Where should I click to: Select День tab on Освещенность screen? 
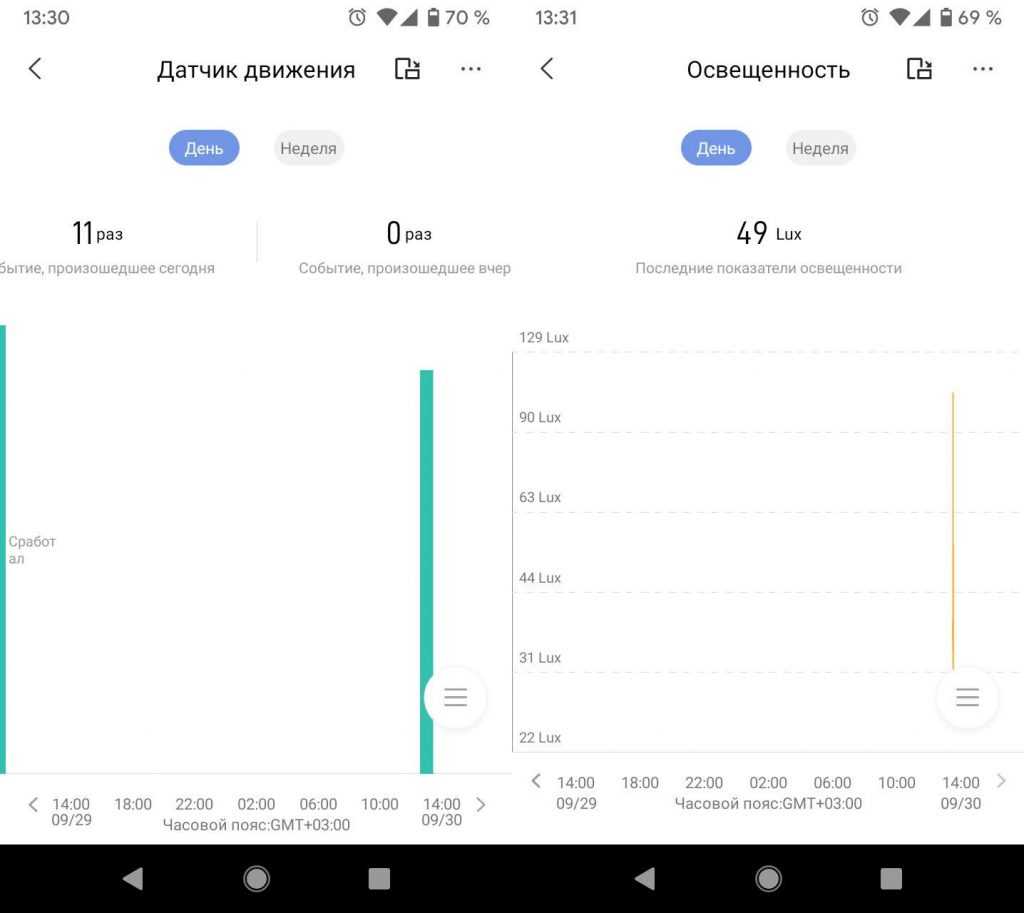[x=716, y=148]
